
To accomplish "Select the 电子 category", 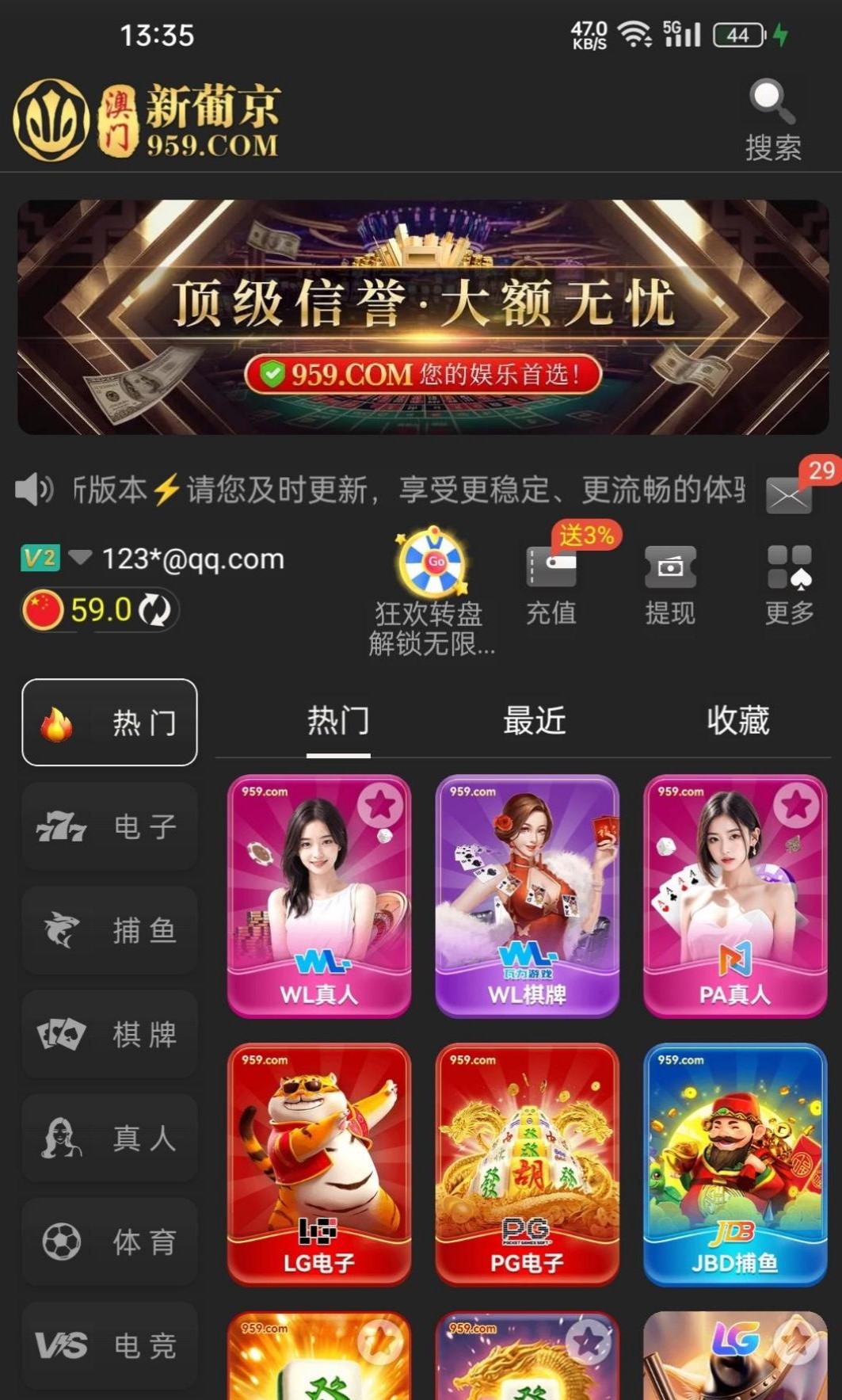I will pos(109,826).
